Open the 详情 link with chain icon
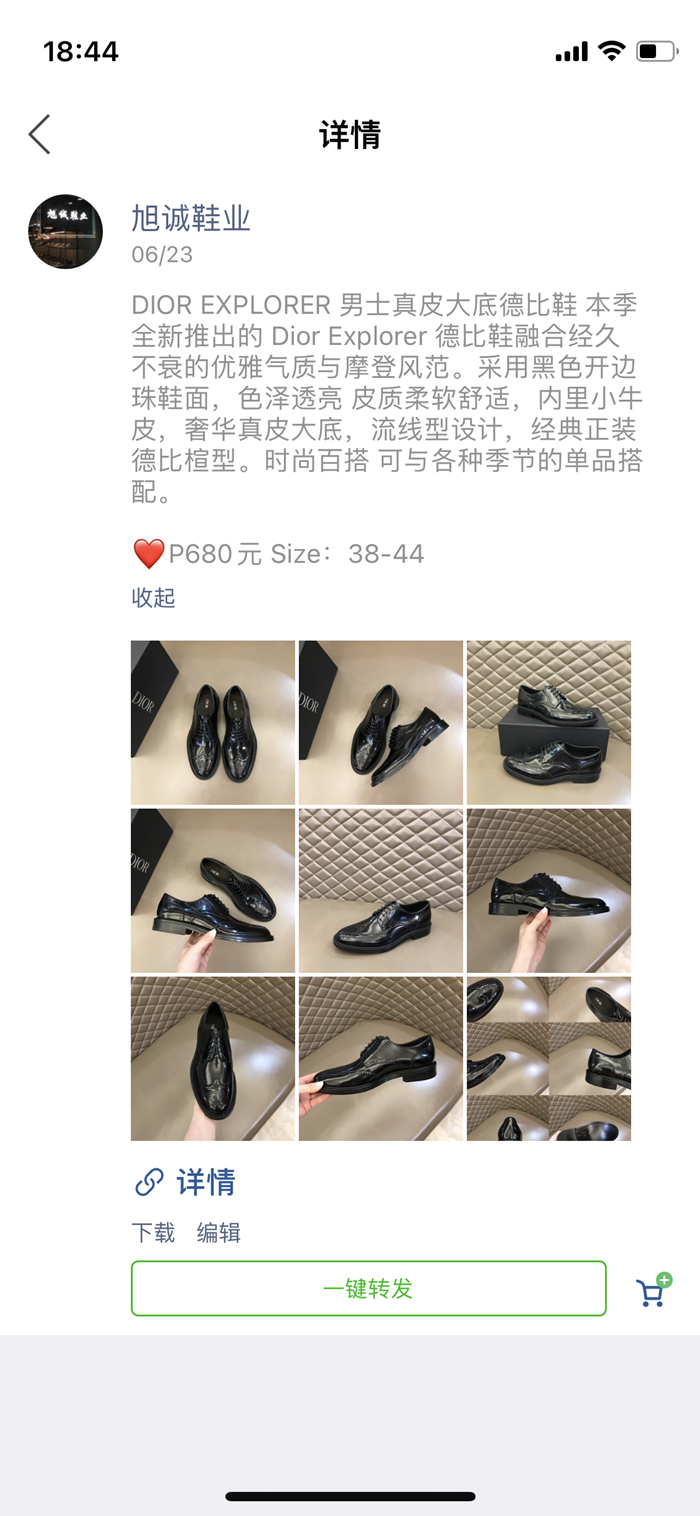700x1516 pixels. pyautogui.click(x=186, y=1182)
